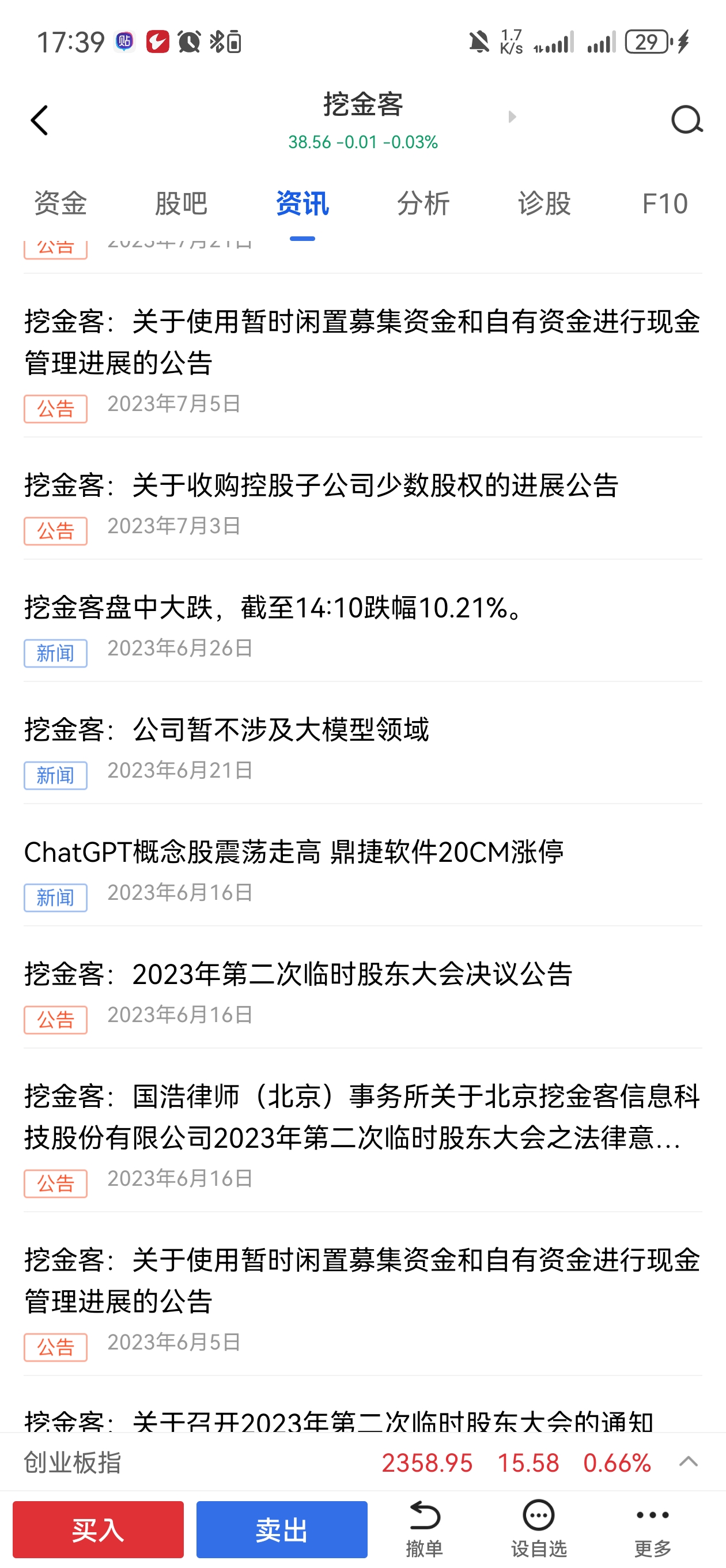
Task: Switch to the F10 tab
Action: 664,203
